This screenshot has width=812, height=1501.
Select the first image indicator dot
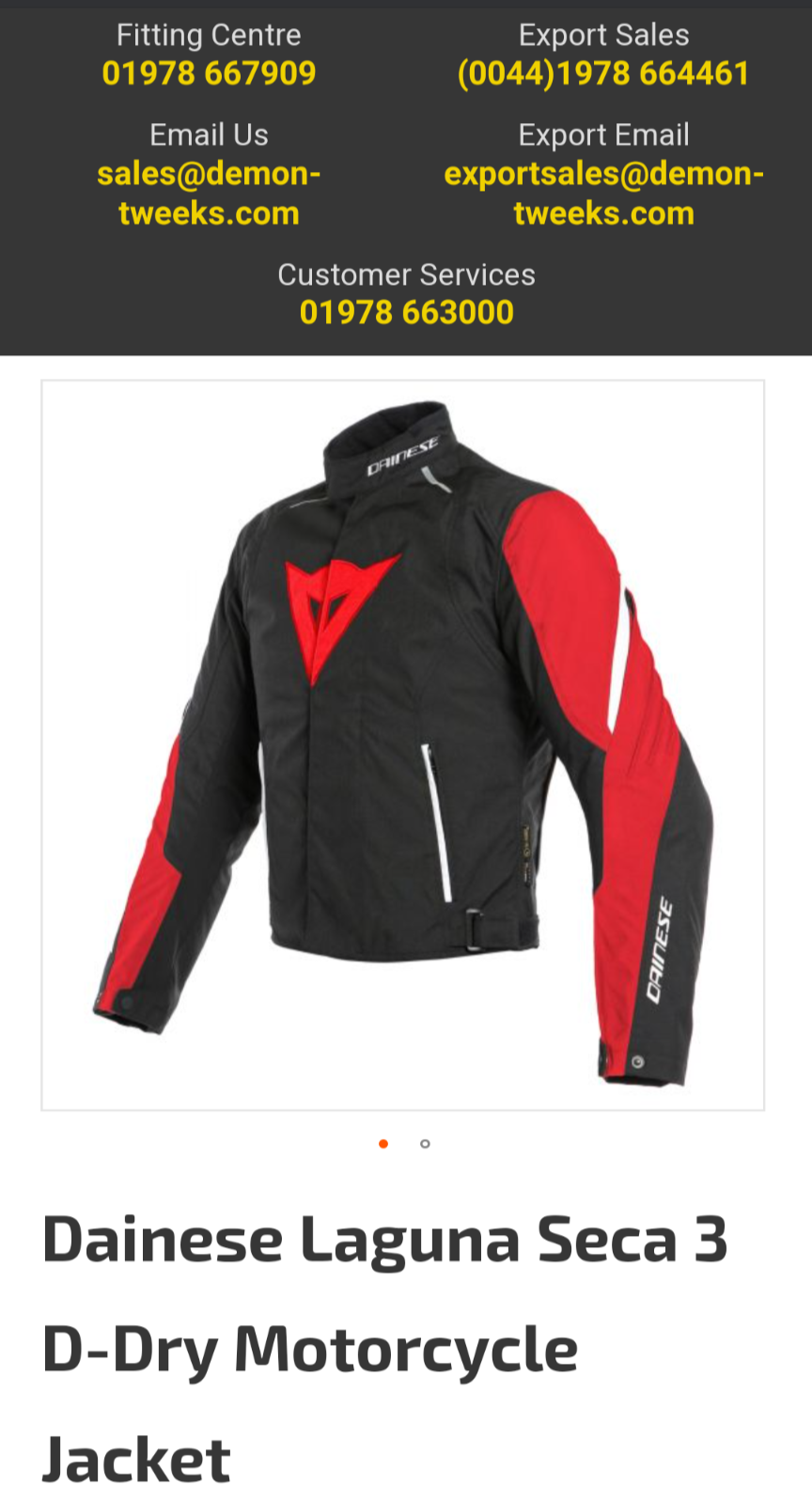coord(383,1144)
